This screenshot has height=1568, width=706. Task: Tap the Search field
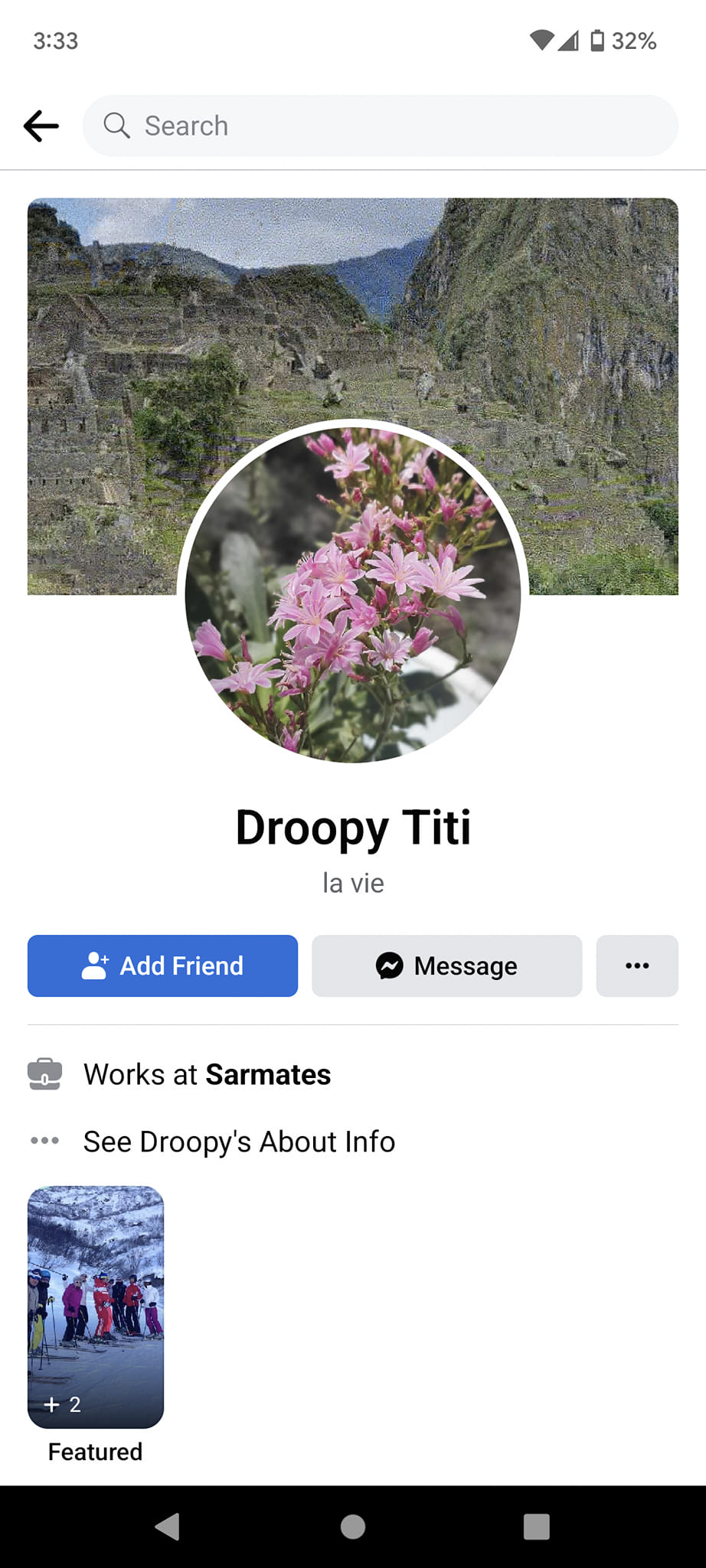click(x=380, y=126)
